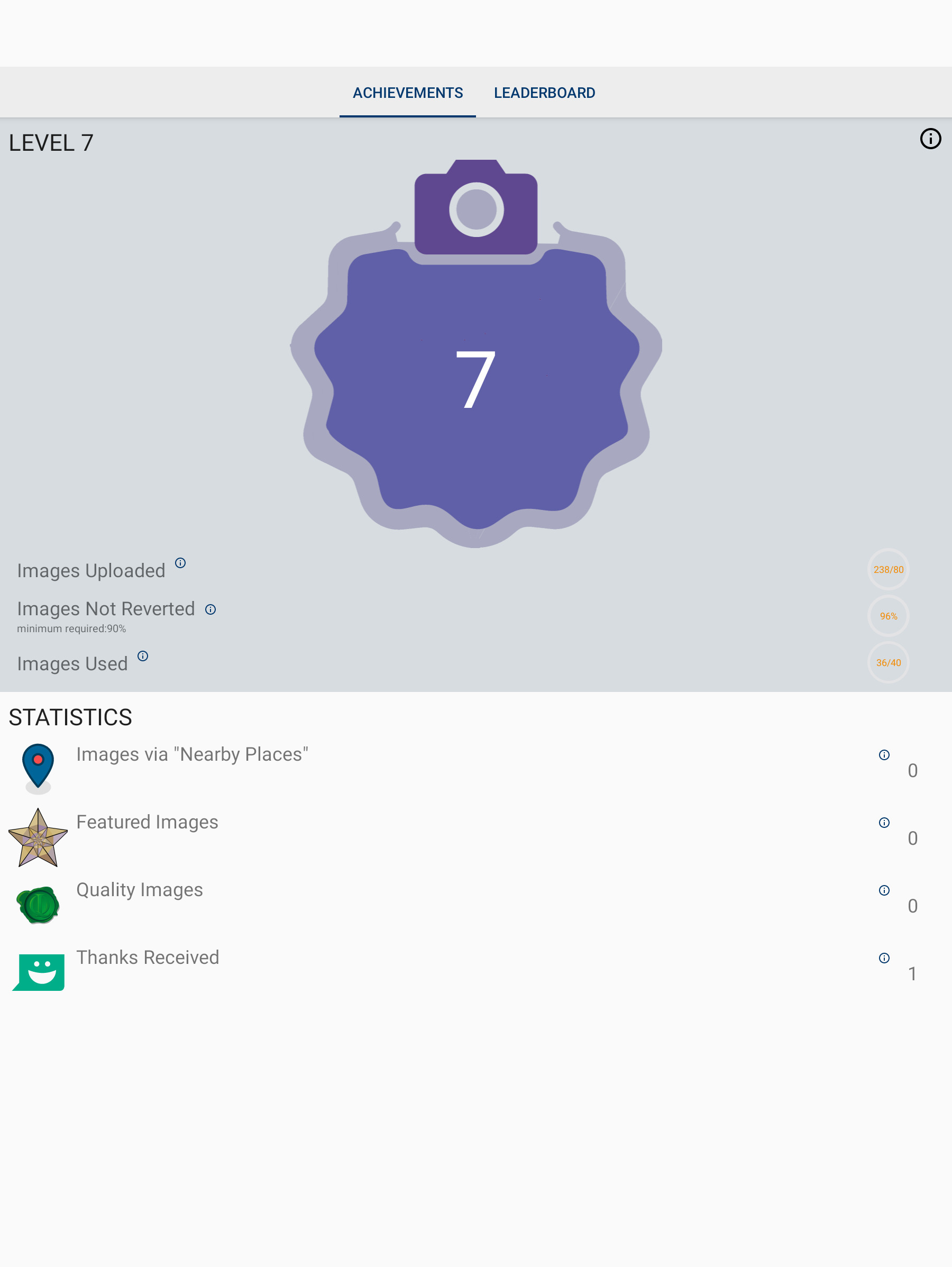The height and width of the screenshot is (1267, 952).
Task: Open Thanks Received info icon
Action: point(884,958)
